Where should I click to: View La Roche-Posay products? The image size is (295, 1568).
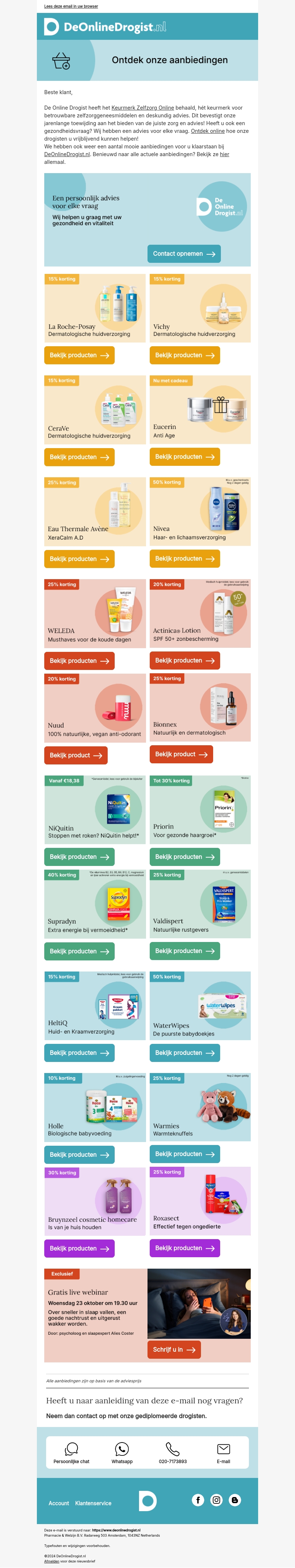(79, 355)
